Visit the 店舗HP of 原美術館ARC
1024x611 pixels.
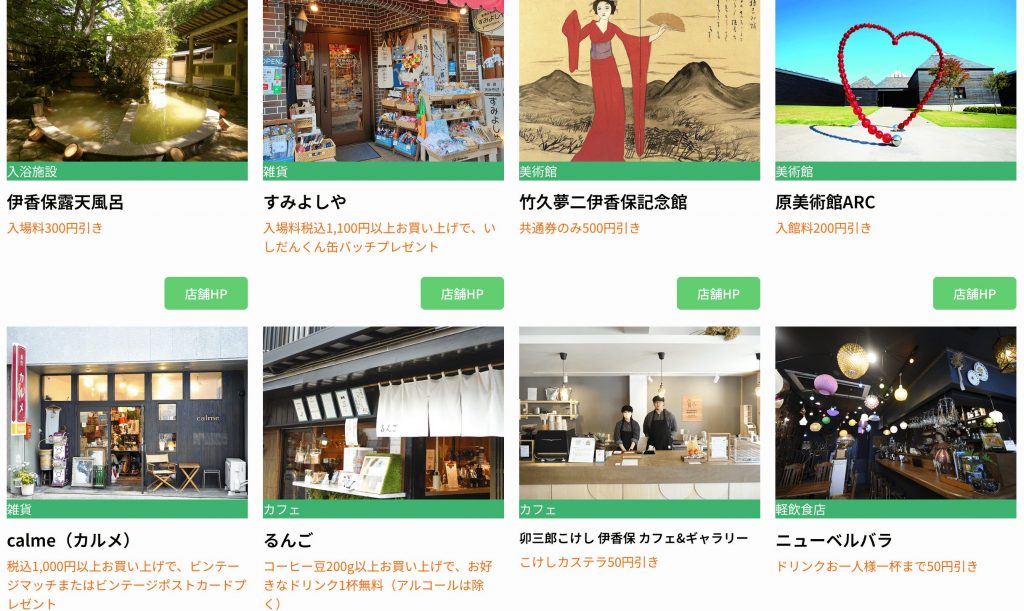pyautogui.click(x=974, y=294)
